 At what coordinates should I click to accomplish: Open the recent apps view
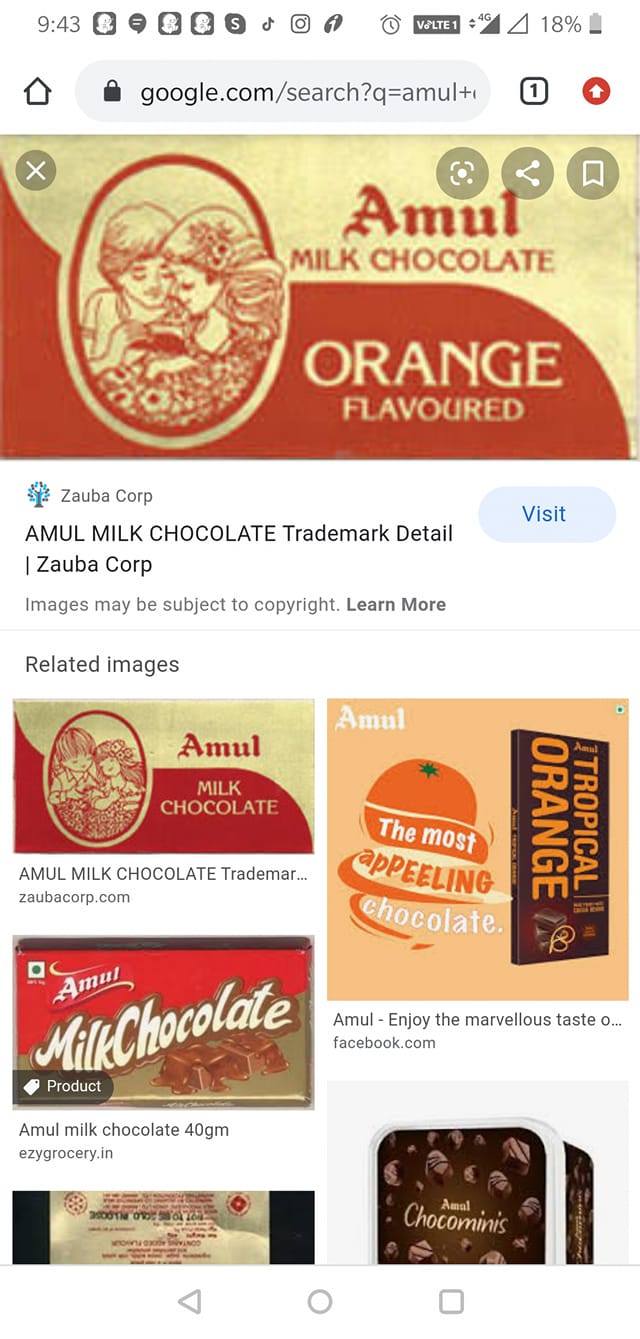[x=452, y=1301]
